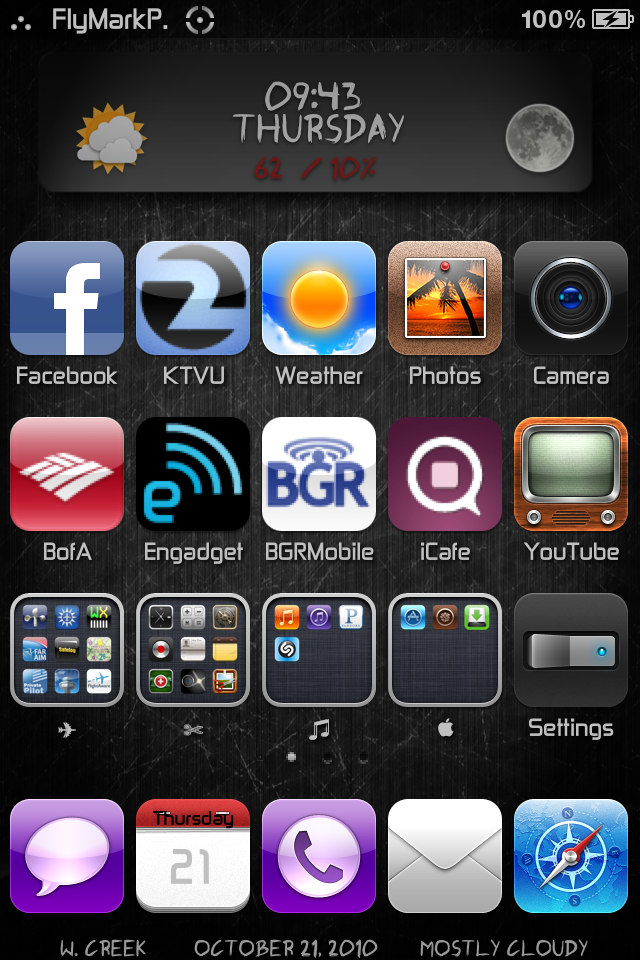Image resolution: width=640 pixels, height=960 pixels.
Task: Open the Photos app
Action: click(x=445, y=298)
